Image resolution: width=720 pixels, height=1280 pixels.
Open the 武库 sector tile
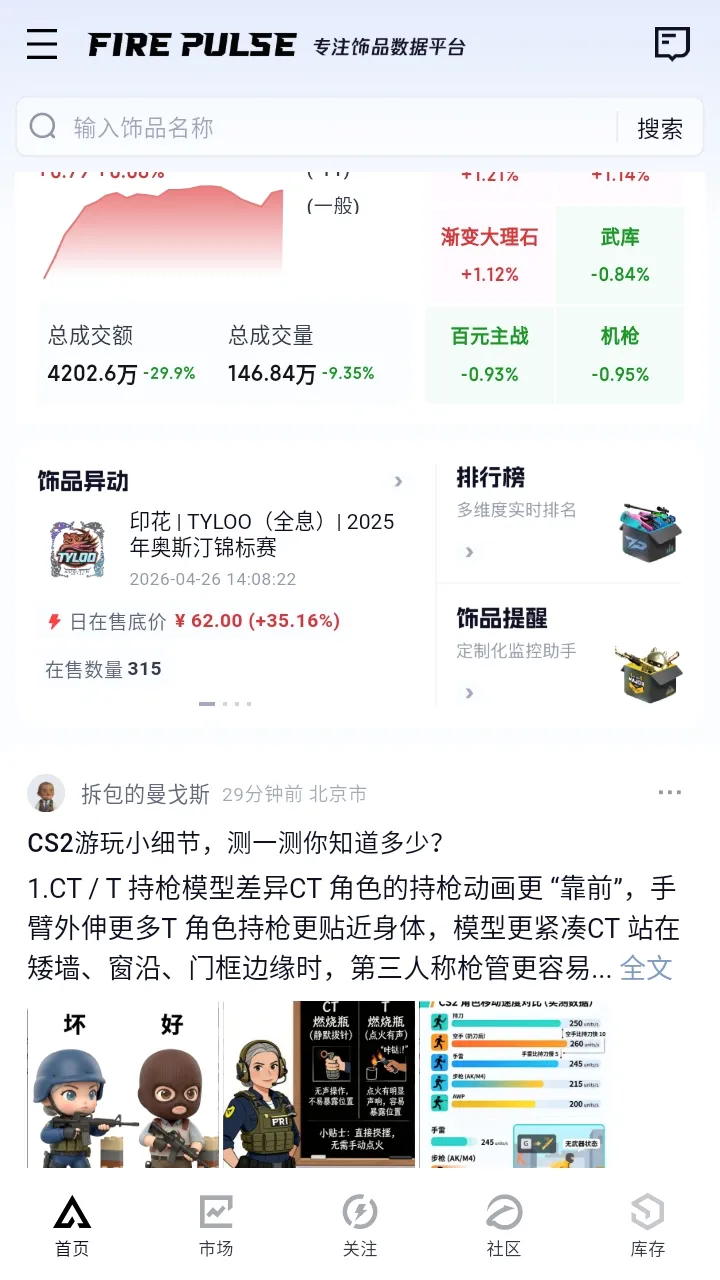click(620, 255)
